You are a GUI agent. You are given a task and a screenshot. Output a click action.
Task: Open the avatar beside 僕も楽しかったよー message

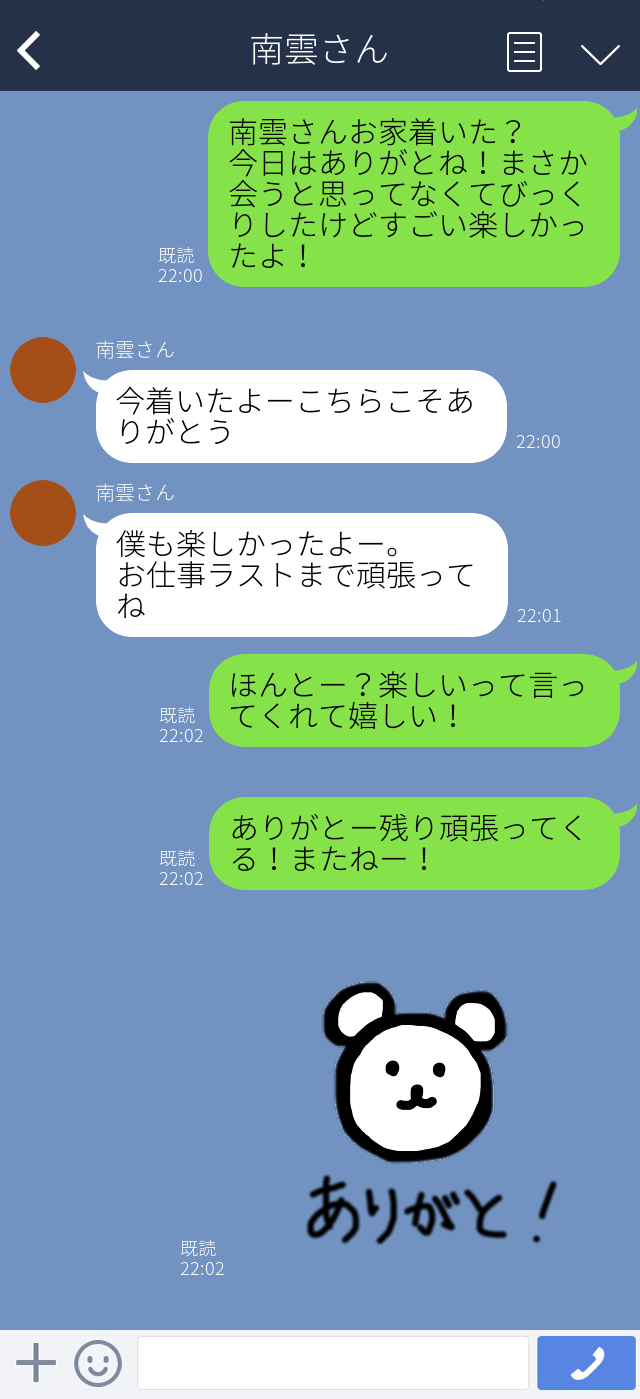pyautogui.click(x=43, y=513)
